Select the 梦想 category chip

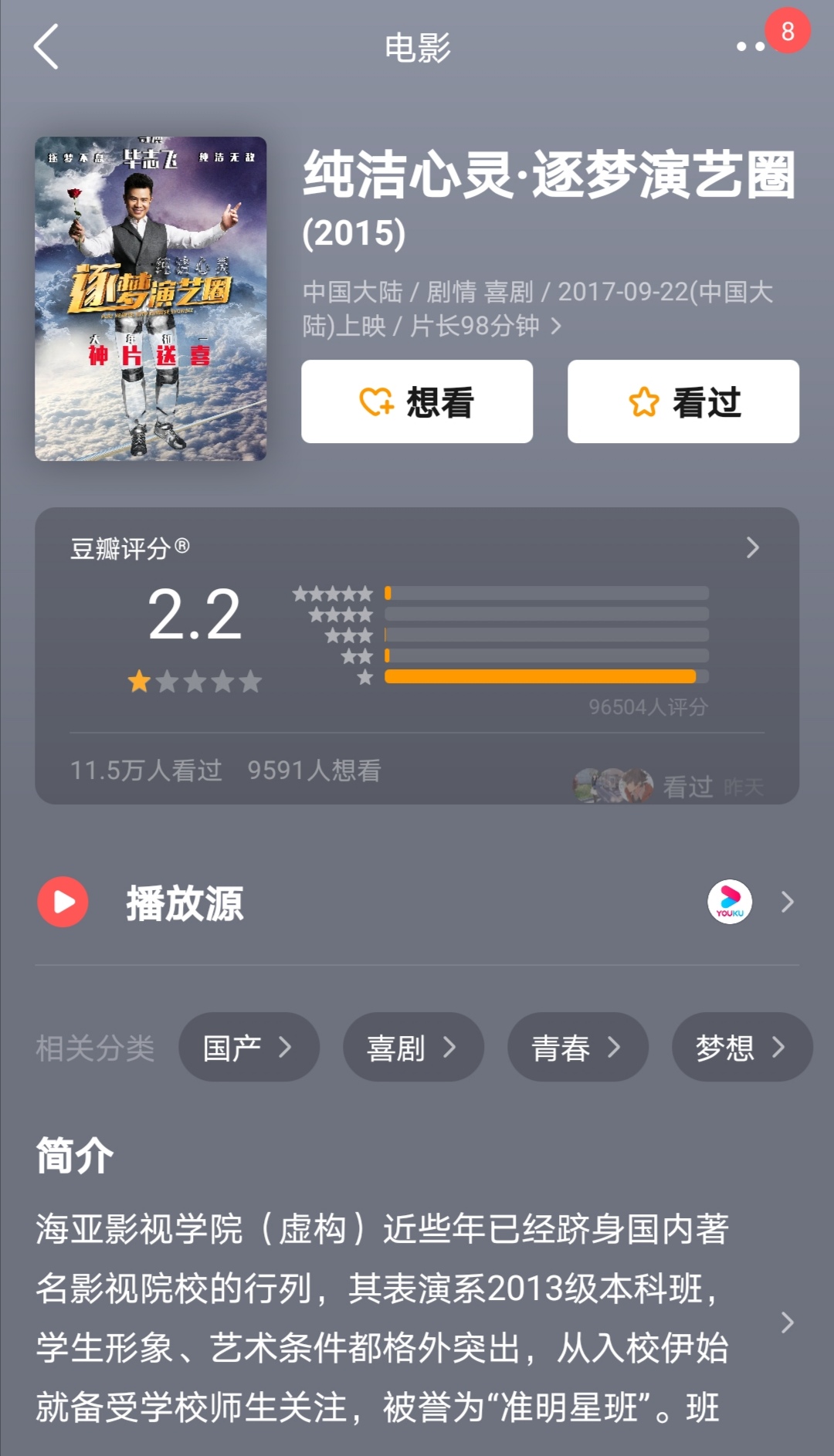pyautogui.click(x=741, y=1048)
